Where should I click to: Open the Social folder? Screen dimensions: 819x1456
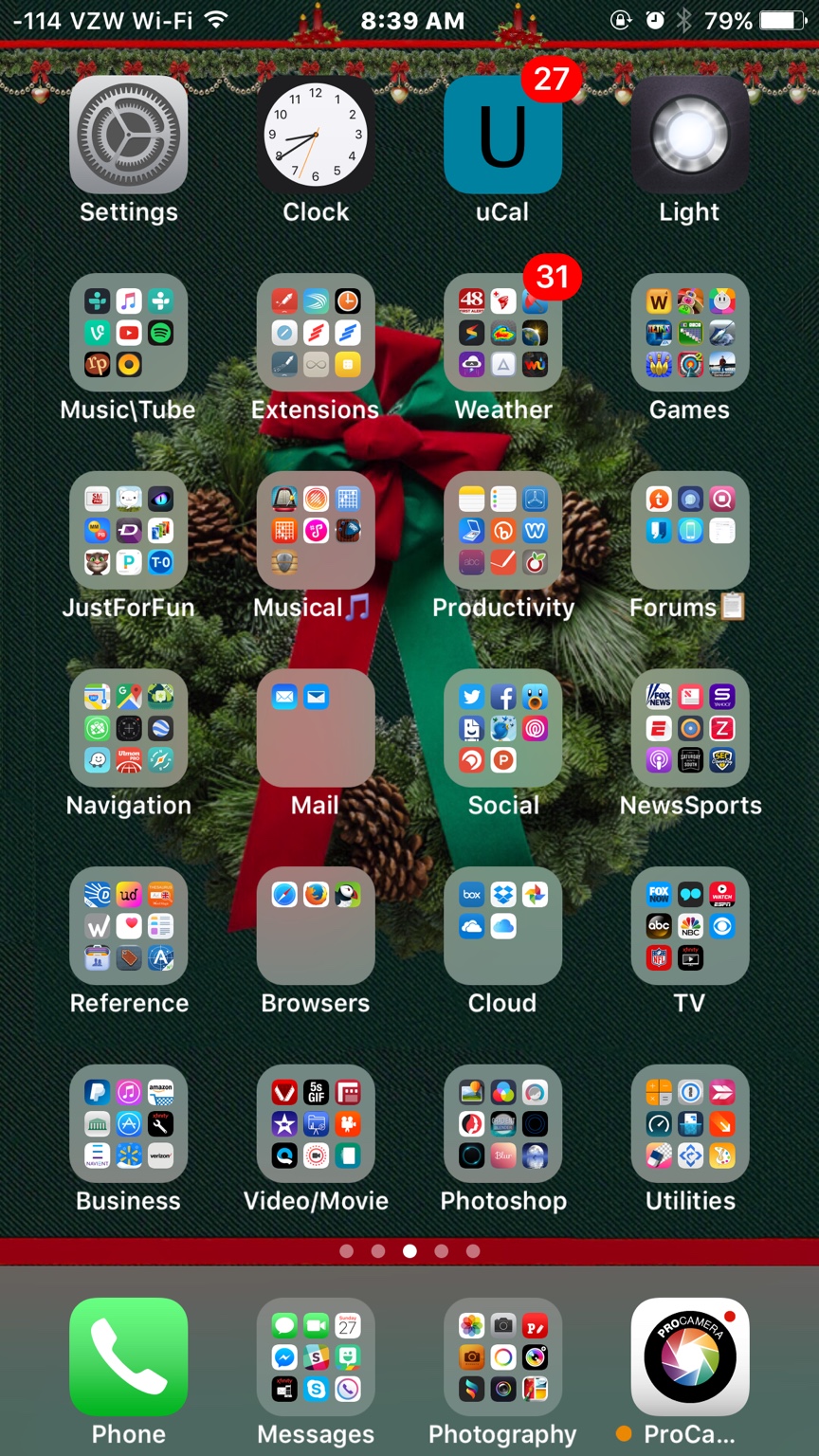click(x=502, y=728)
